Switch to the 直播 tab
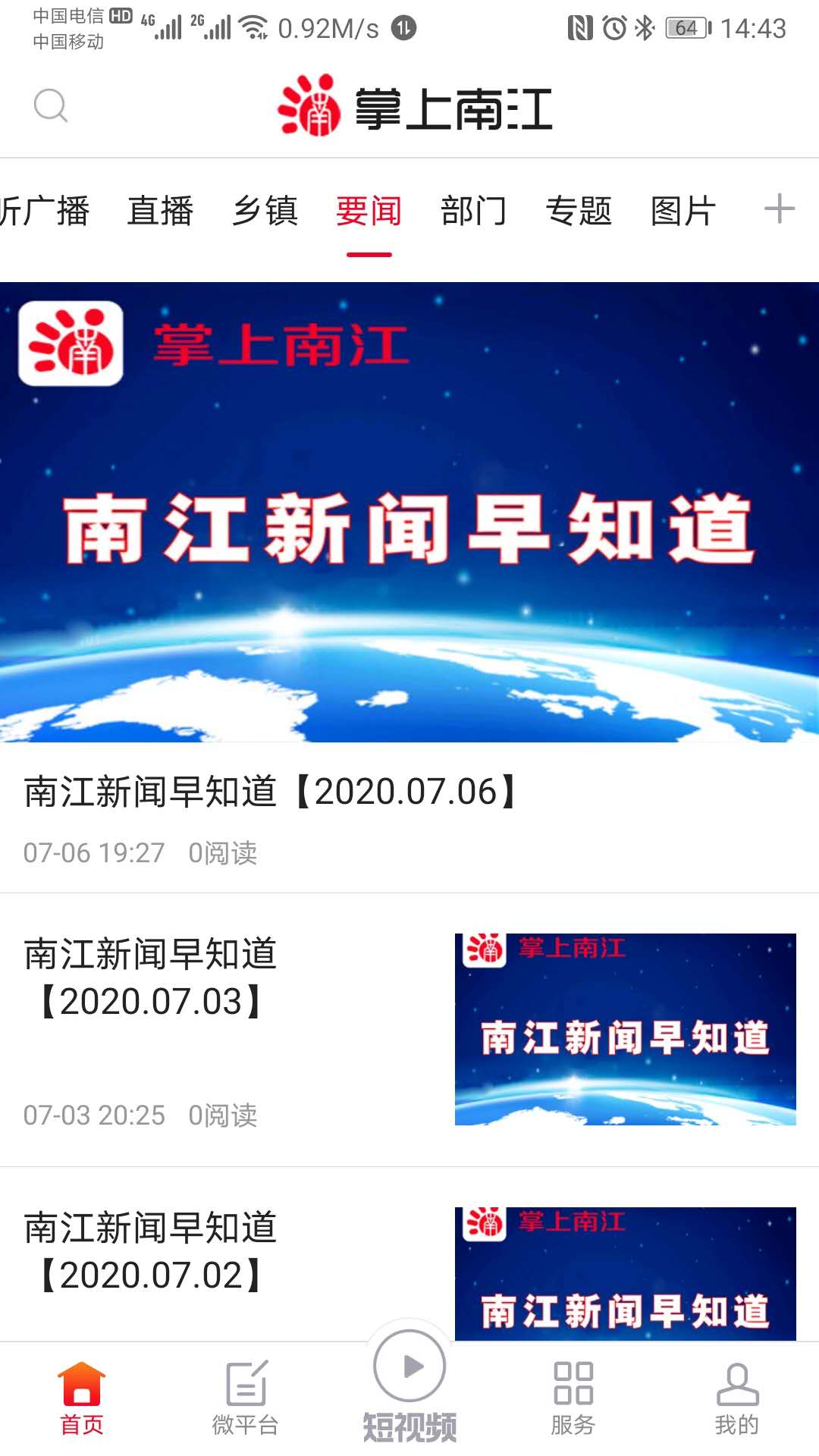 [x=162, y=211]
